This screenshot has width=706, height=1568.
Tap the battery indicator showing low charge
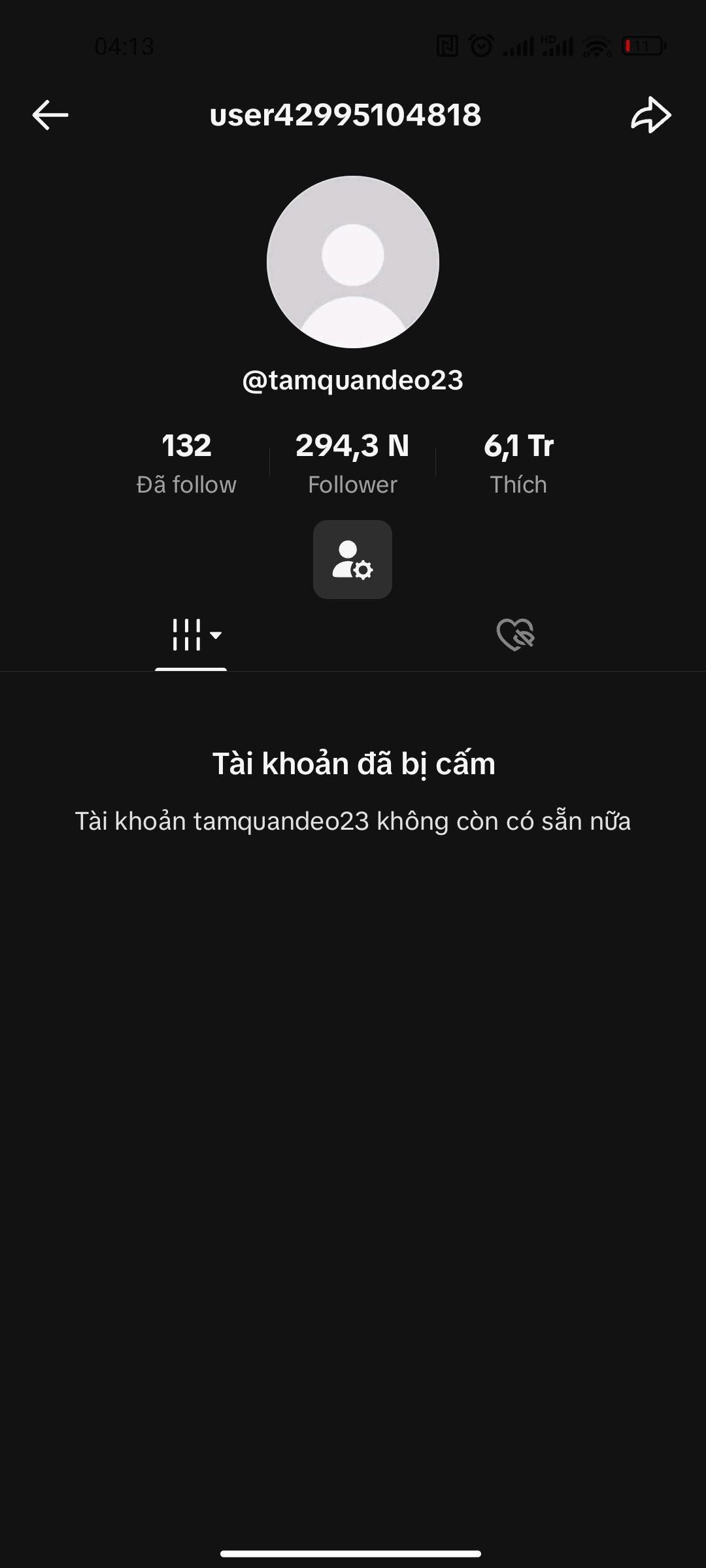(643, 44)
